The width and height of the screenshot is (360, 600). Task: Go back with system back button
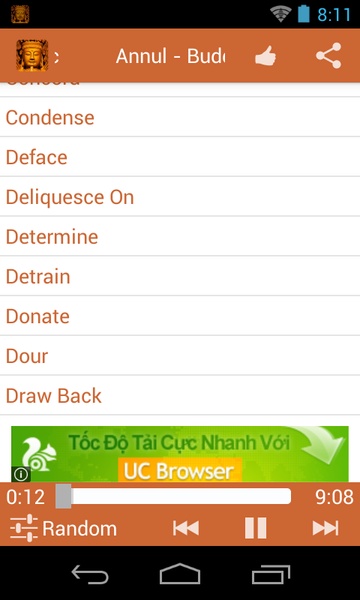90,574
